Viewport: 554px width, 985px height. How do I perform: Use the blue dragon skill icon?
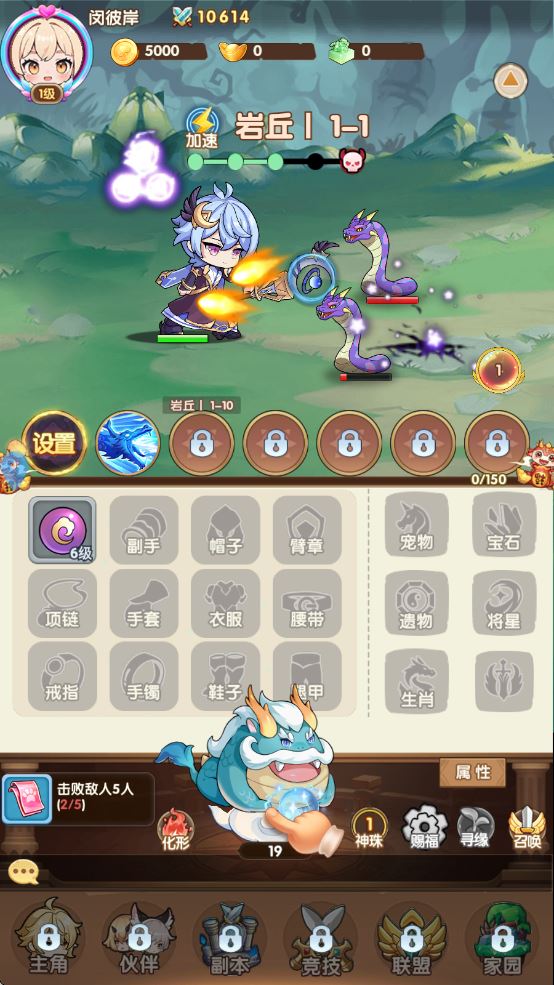128,444
